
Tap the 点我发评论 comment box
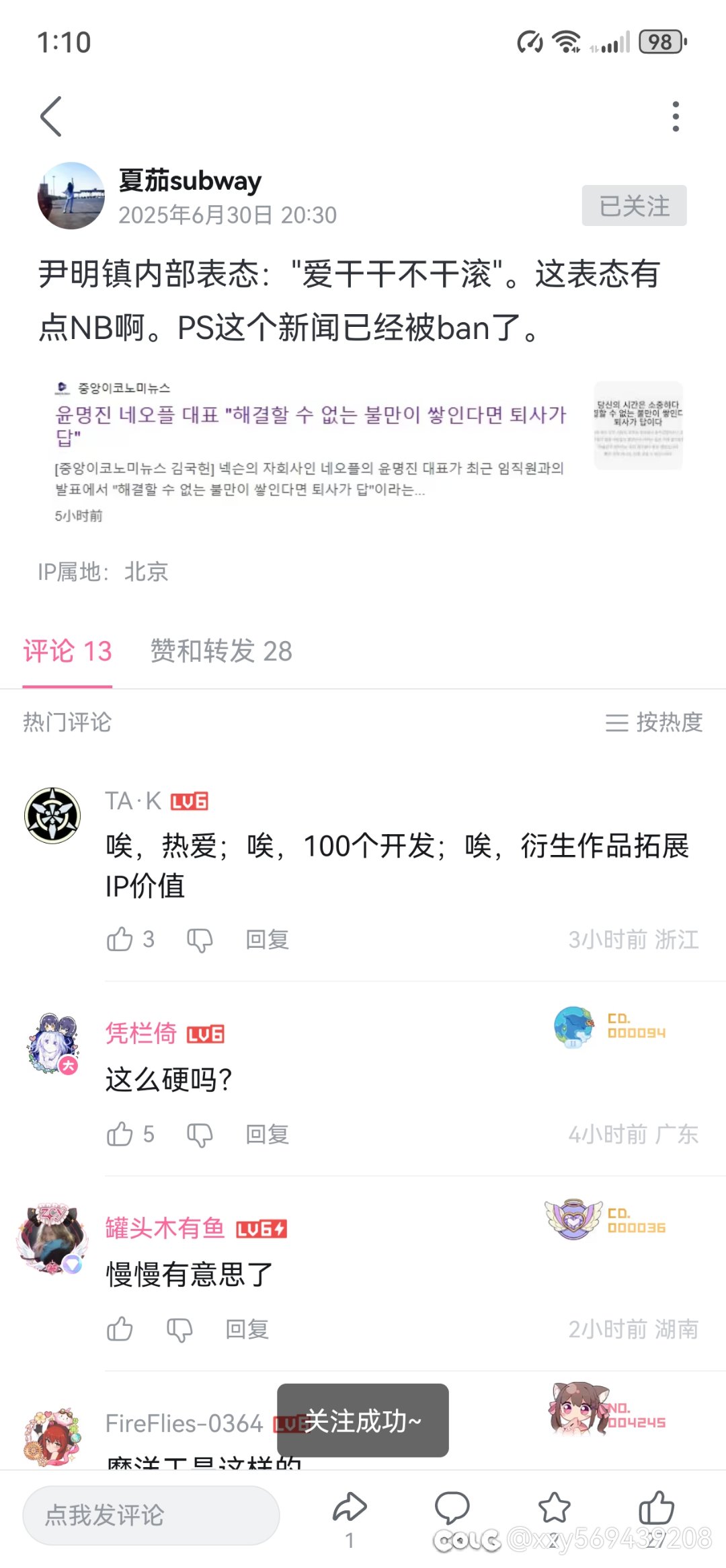click(151, 1515)
